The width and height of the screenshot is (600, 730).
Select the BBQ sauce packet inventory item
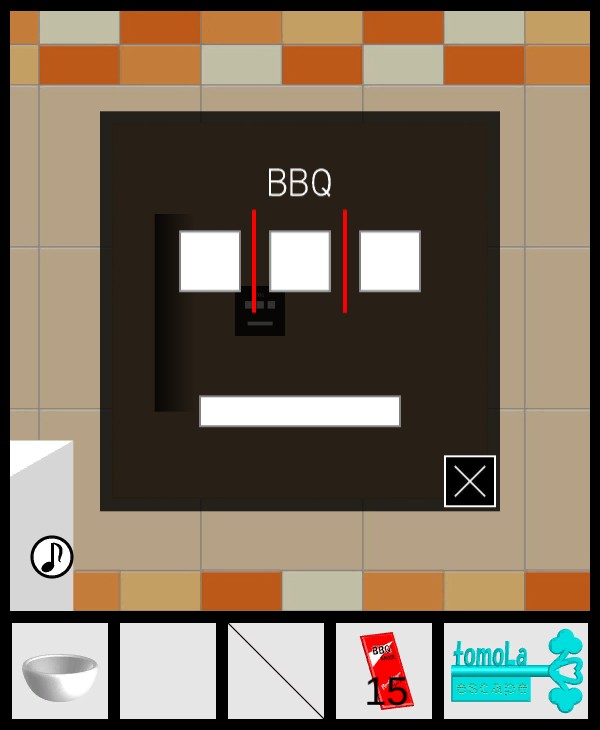[384, 671]
